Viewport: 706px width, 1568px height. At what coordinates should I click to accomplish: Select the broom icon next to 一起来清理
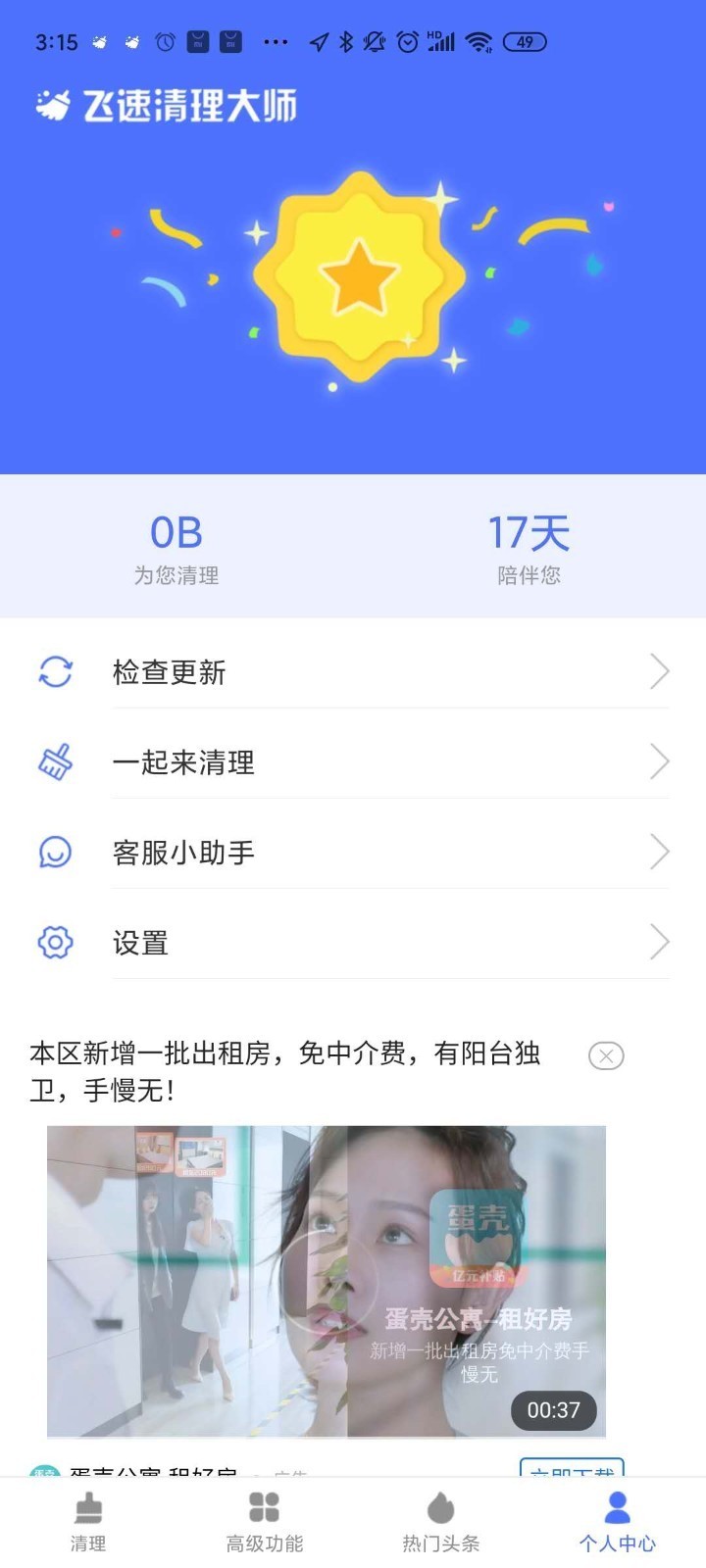(55, 761)
